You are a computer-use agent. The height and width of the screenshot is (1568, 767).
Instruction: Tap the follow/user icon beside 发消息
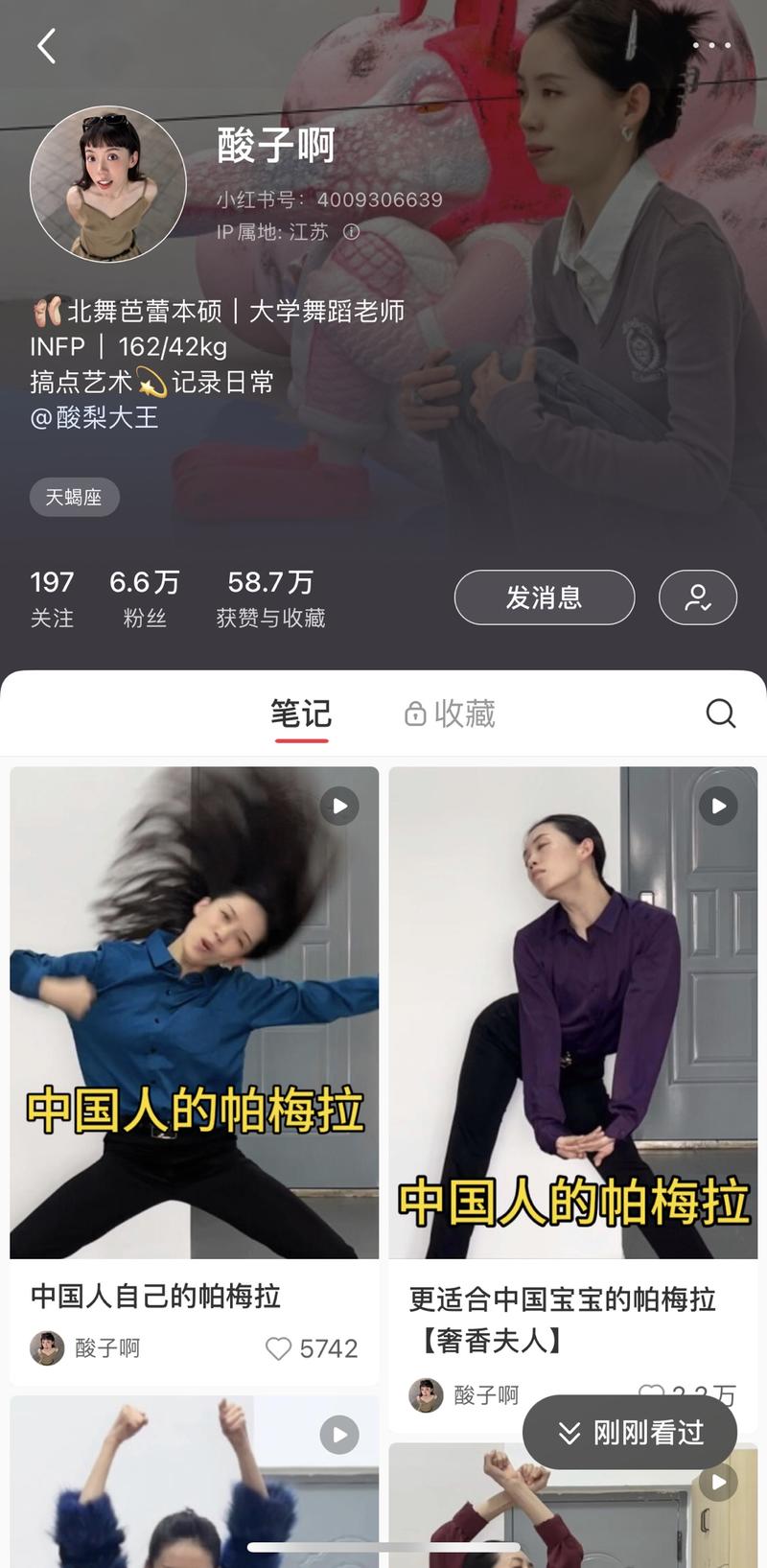tap(698, 597)
